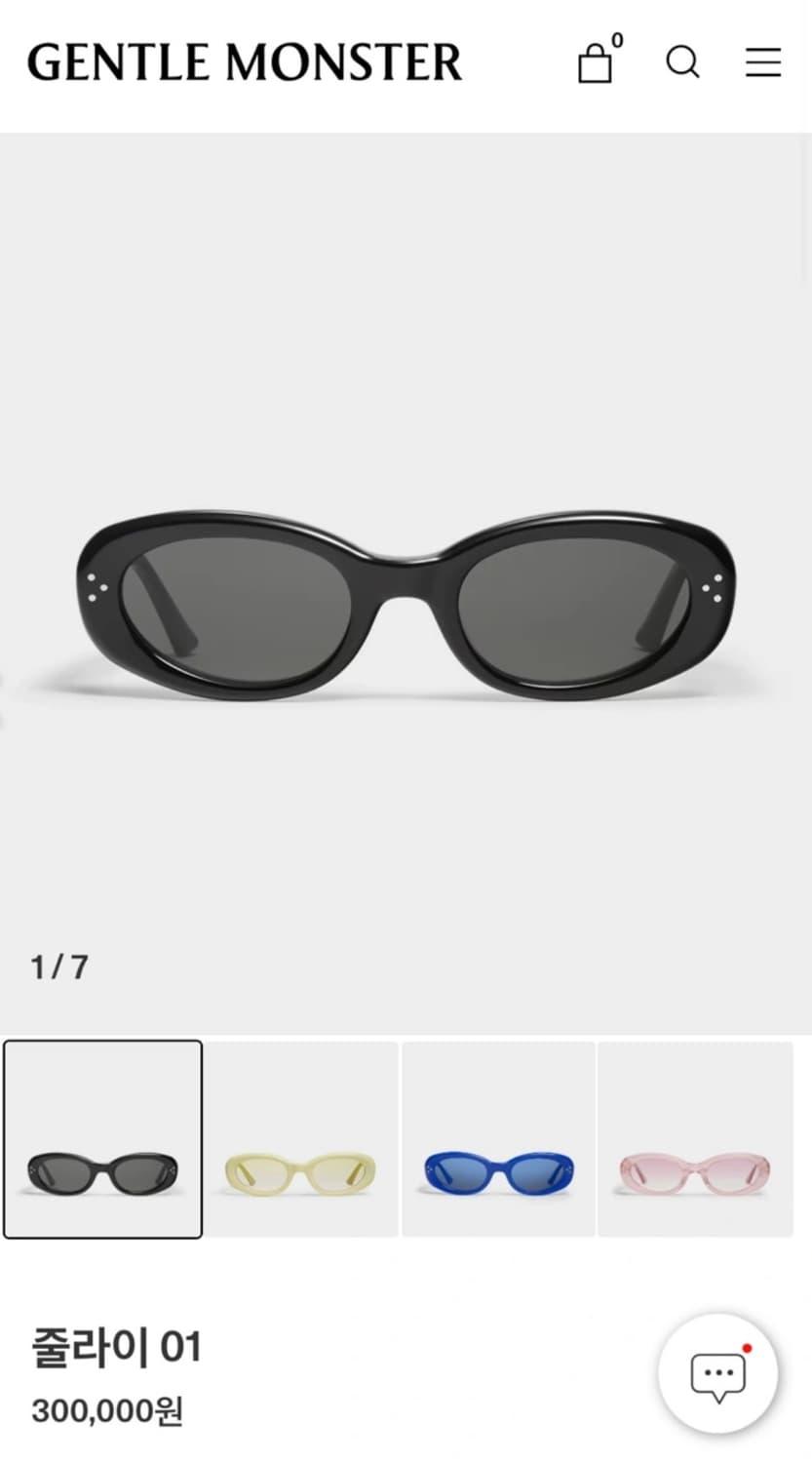Open the hamburger menu
Image resolution: width=812 pixels, height=1463 pixels.
click(763, 62)
